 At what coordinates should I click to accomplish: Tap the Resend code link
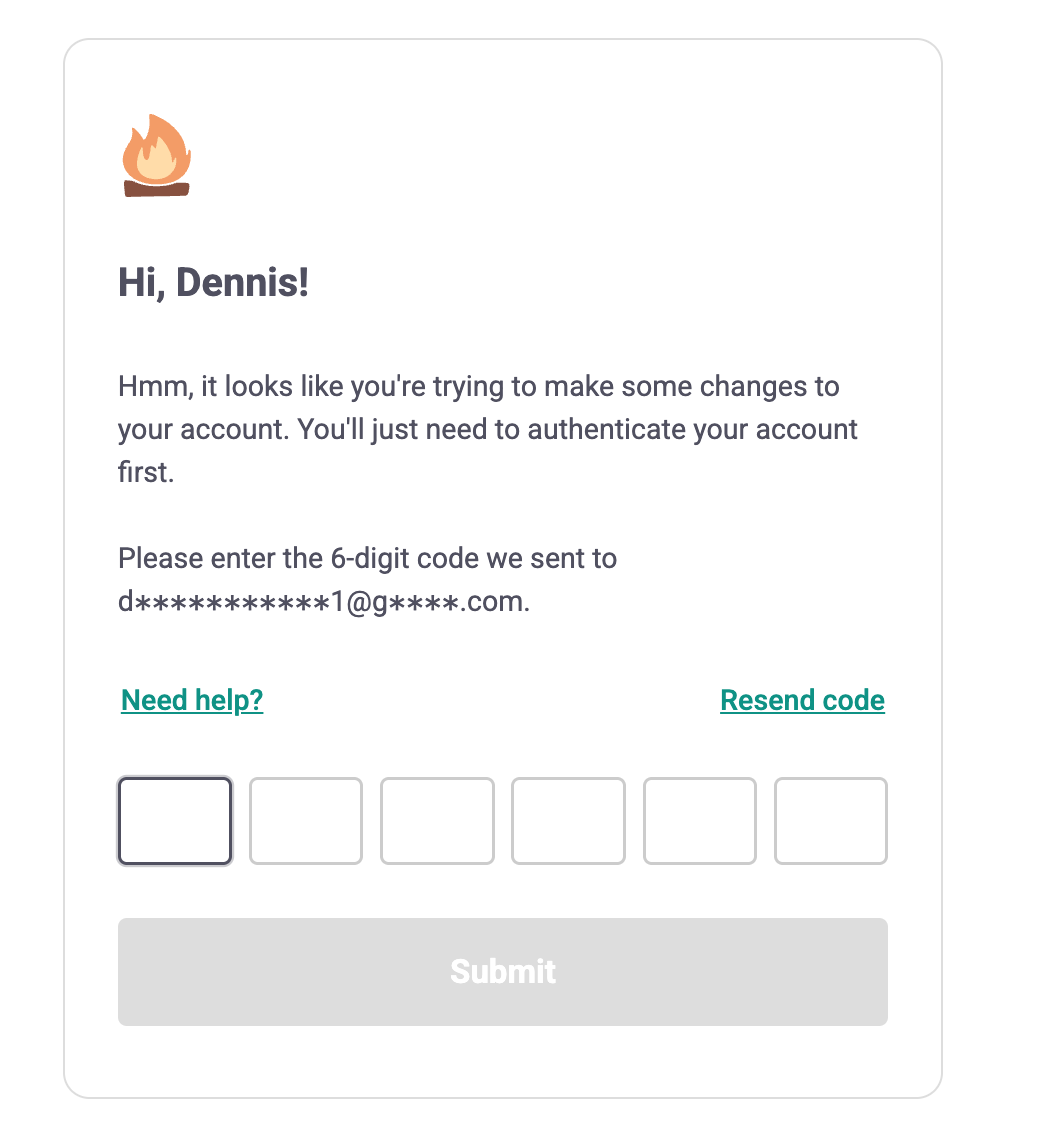pyautogui.click(x=802, y=700)
